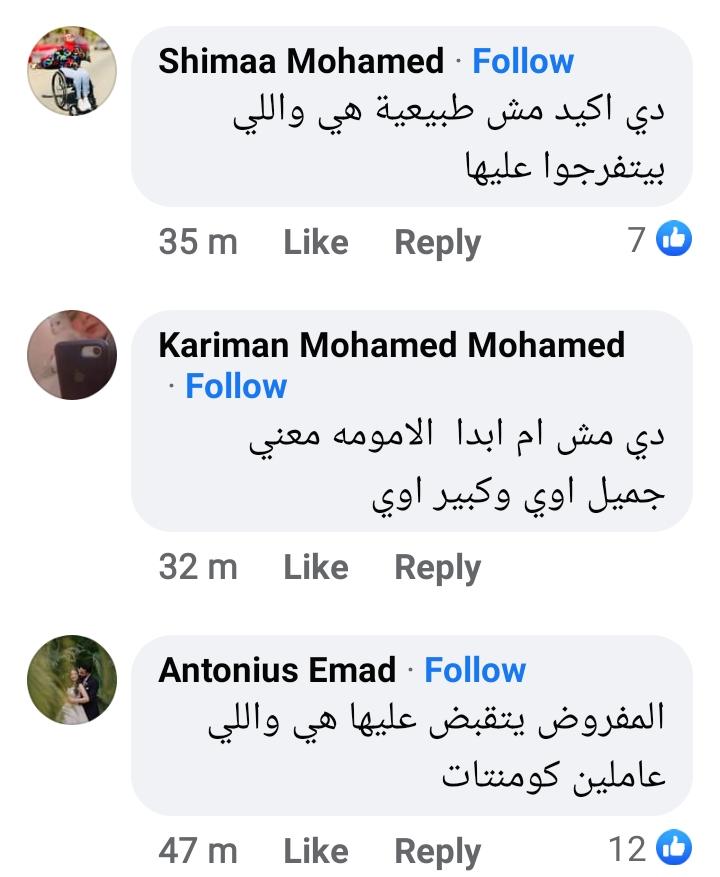Like Antonius Emad's comment

(315, 851)
